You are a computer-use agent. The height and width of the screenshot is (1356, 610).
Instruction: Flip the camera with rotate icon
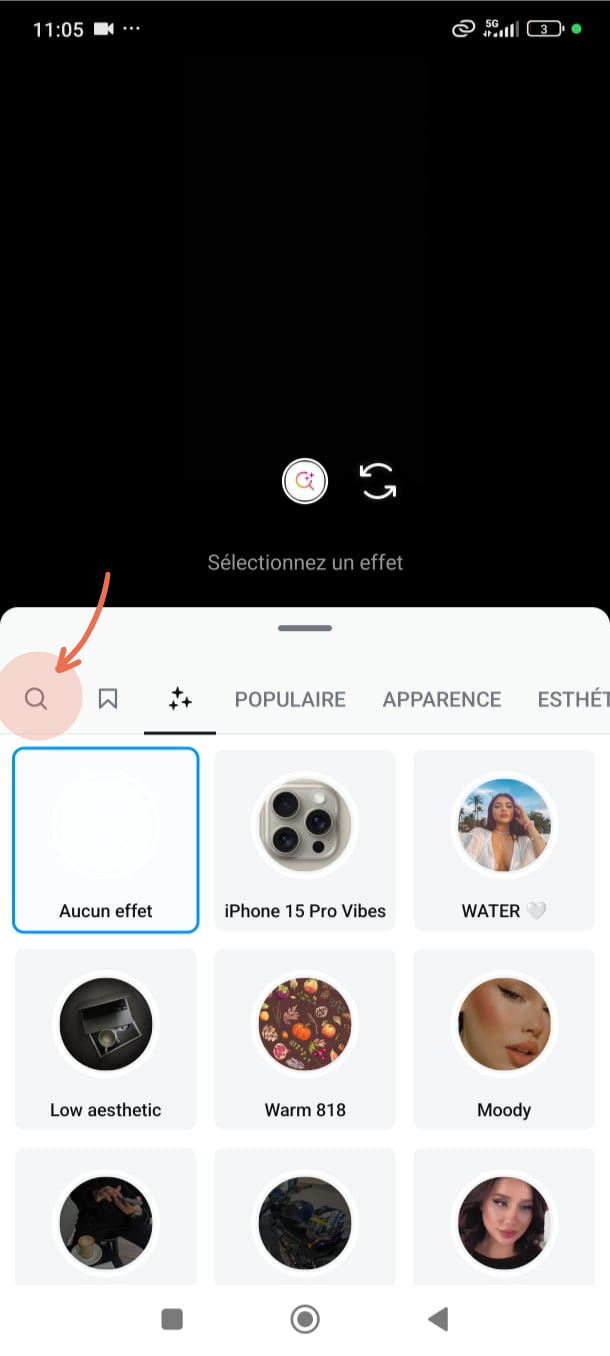tap(378, 481)
